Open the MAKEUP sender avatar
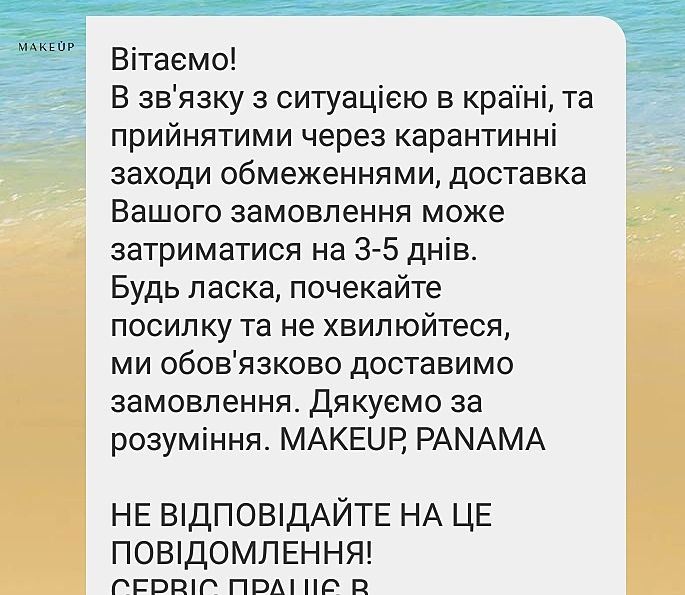The height and width of the screenshot is (595, 685). click(x=40, y=48)
